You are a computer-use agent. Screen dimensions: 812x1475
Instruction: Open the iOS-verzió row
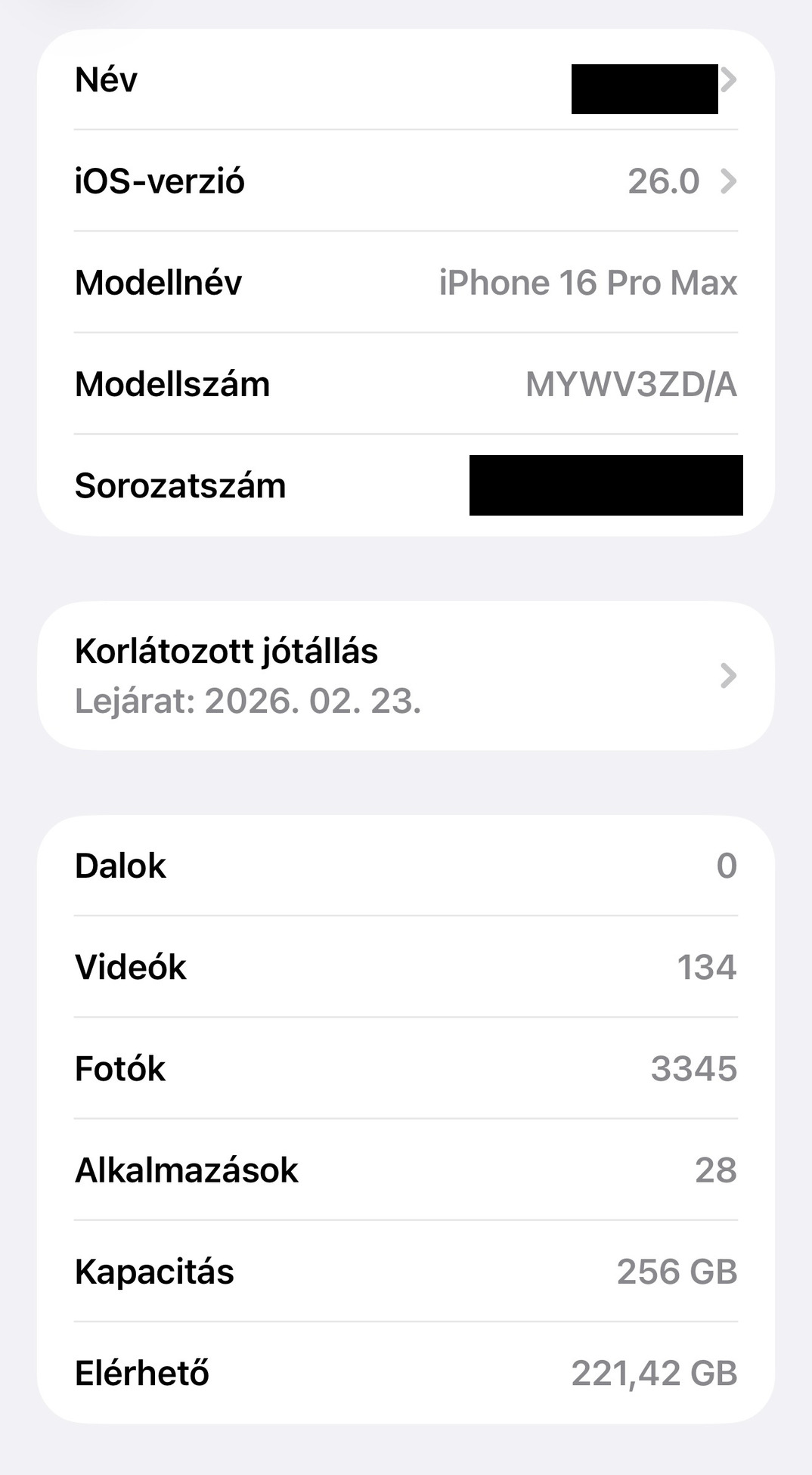point(405,181)
